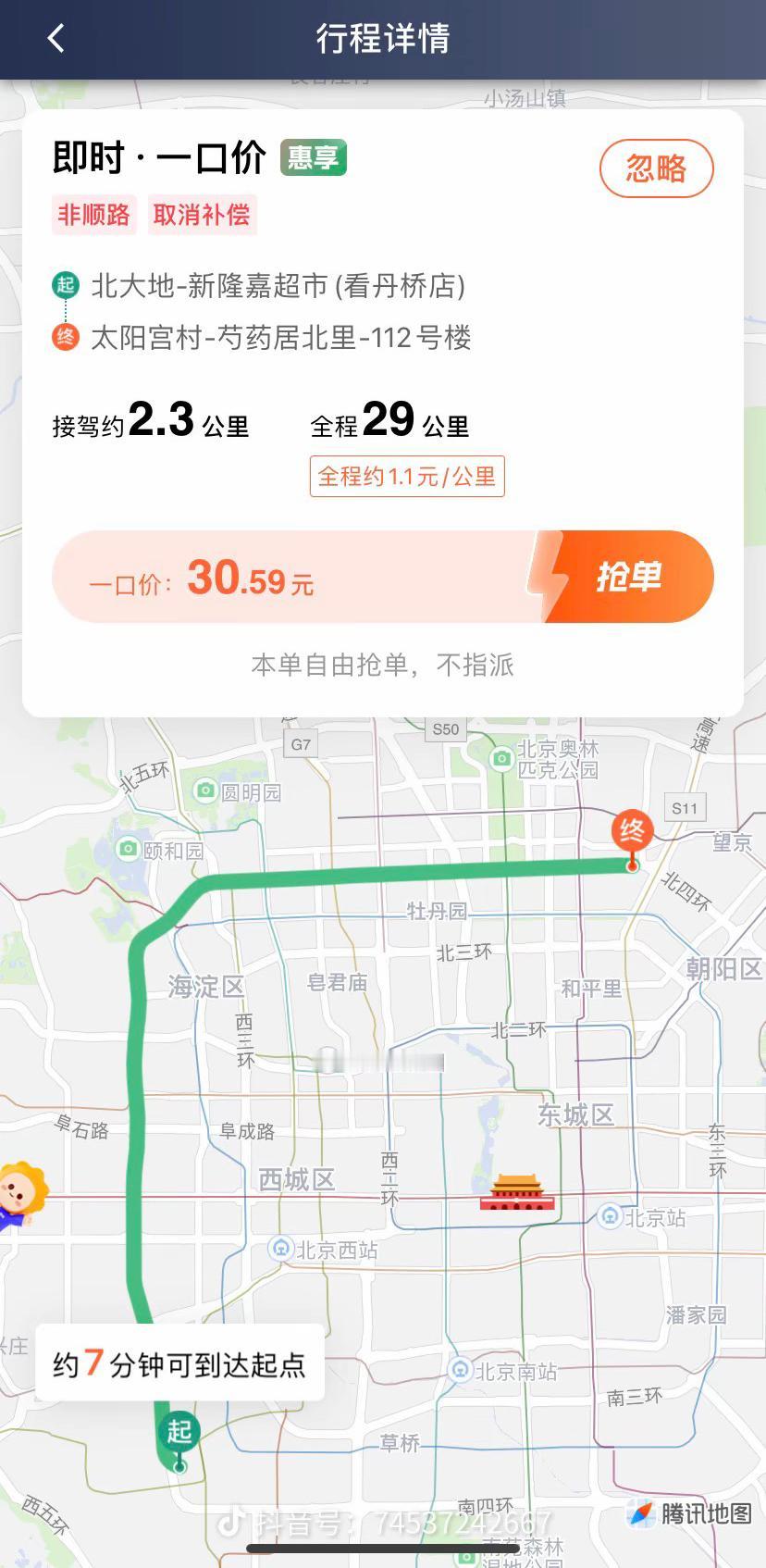Tap the 颐和园 camera attraction icon

(130, 850)
